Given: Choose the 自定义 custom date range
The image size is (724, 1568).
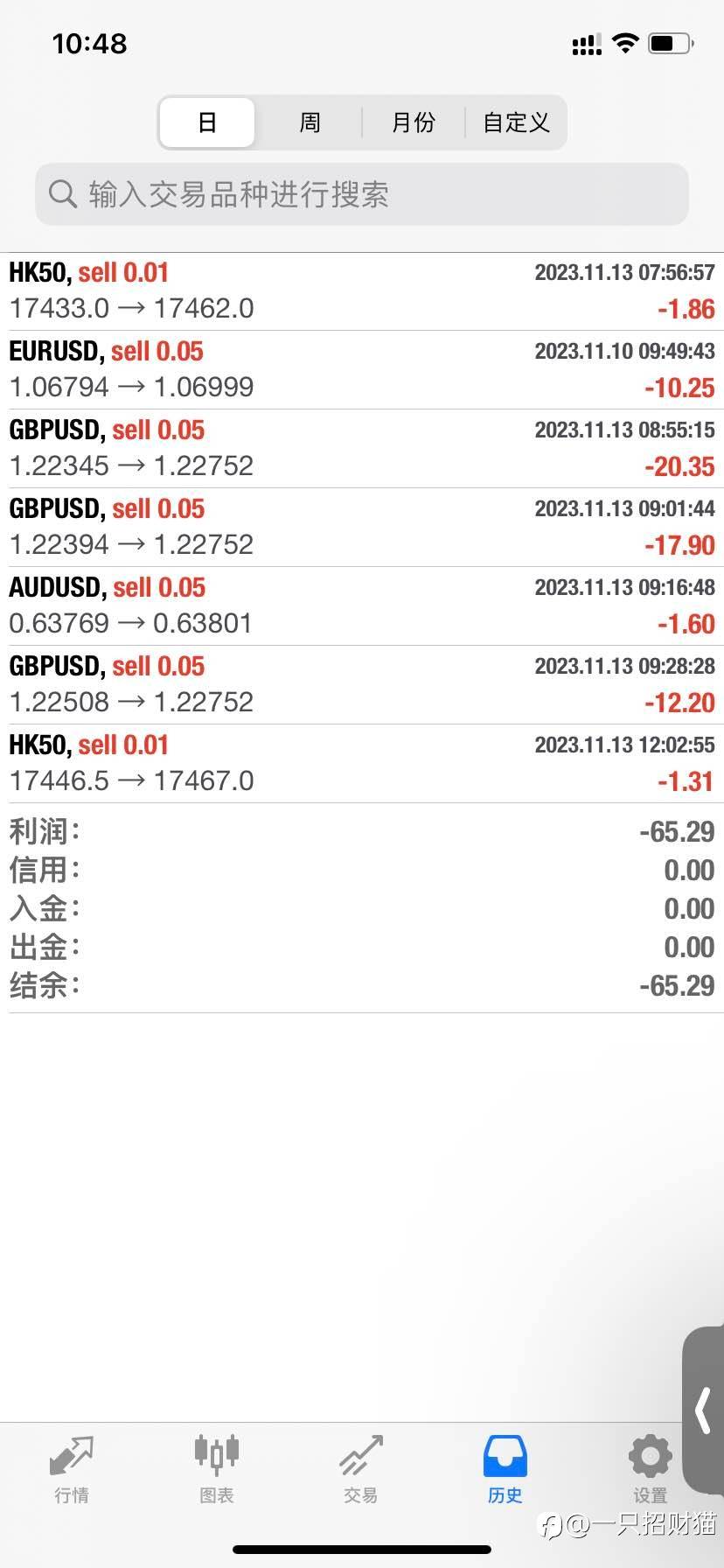Looking at the screenshot, I should tap(516, 122).
